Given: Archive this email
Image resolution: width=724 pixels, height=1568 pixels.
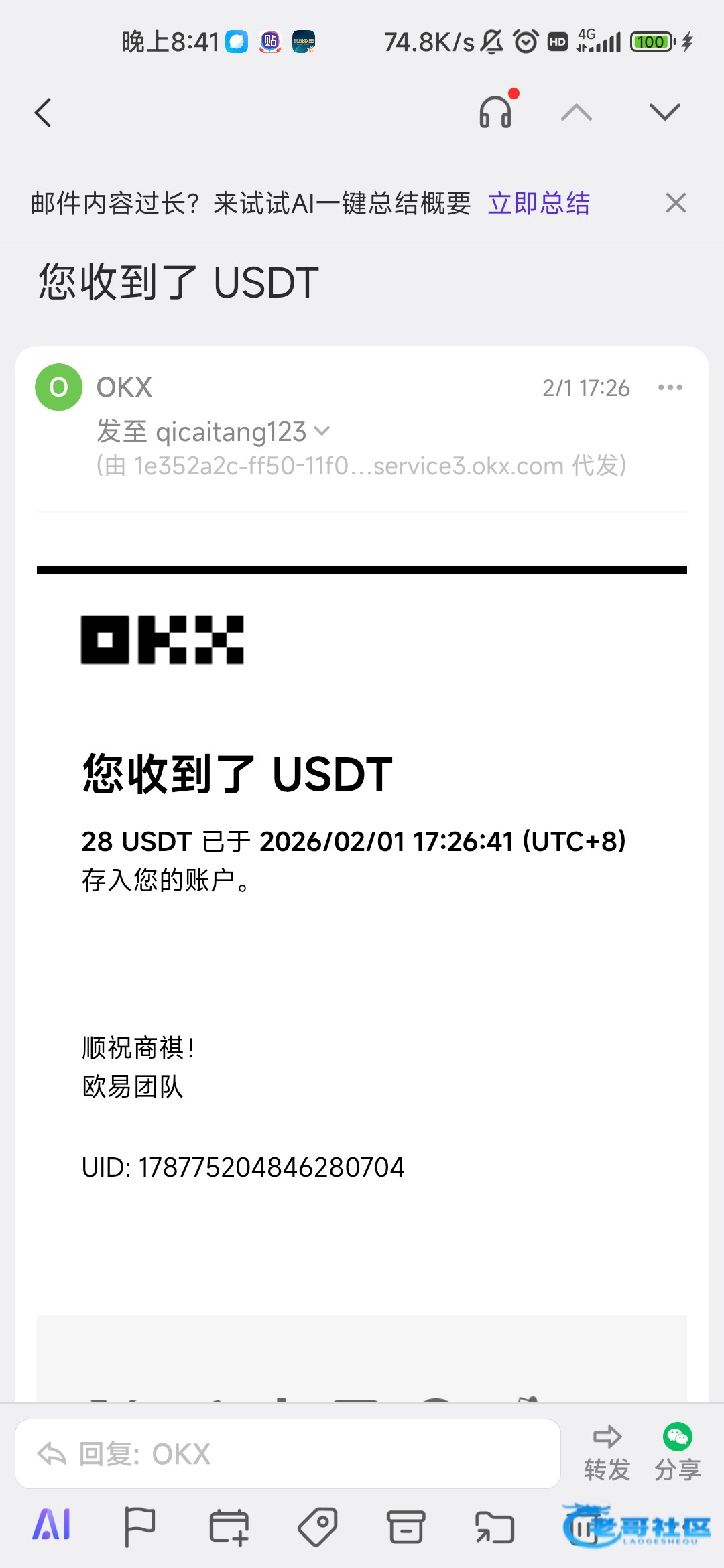Looking at the screenshot, I should [406, 1527].
